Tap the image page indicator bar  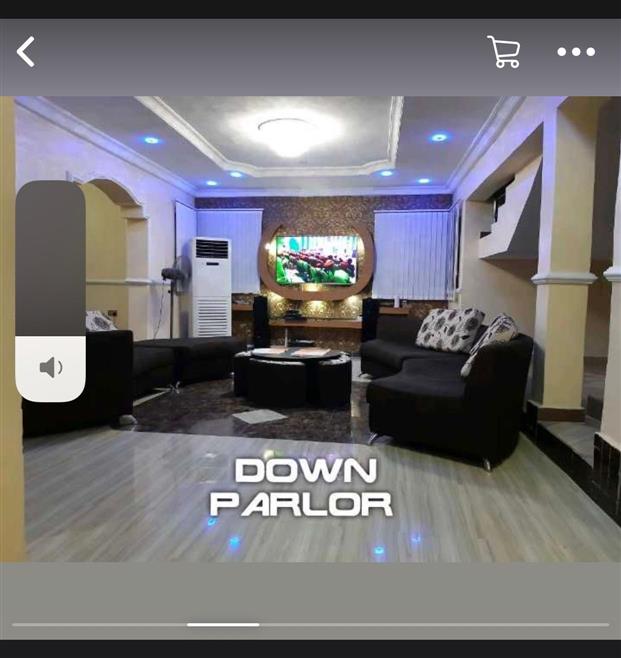pyautogui.click(x=223, y=624)
